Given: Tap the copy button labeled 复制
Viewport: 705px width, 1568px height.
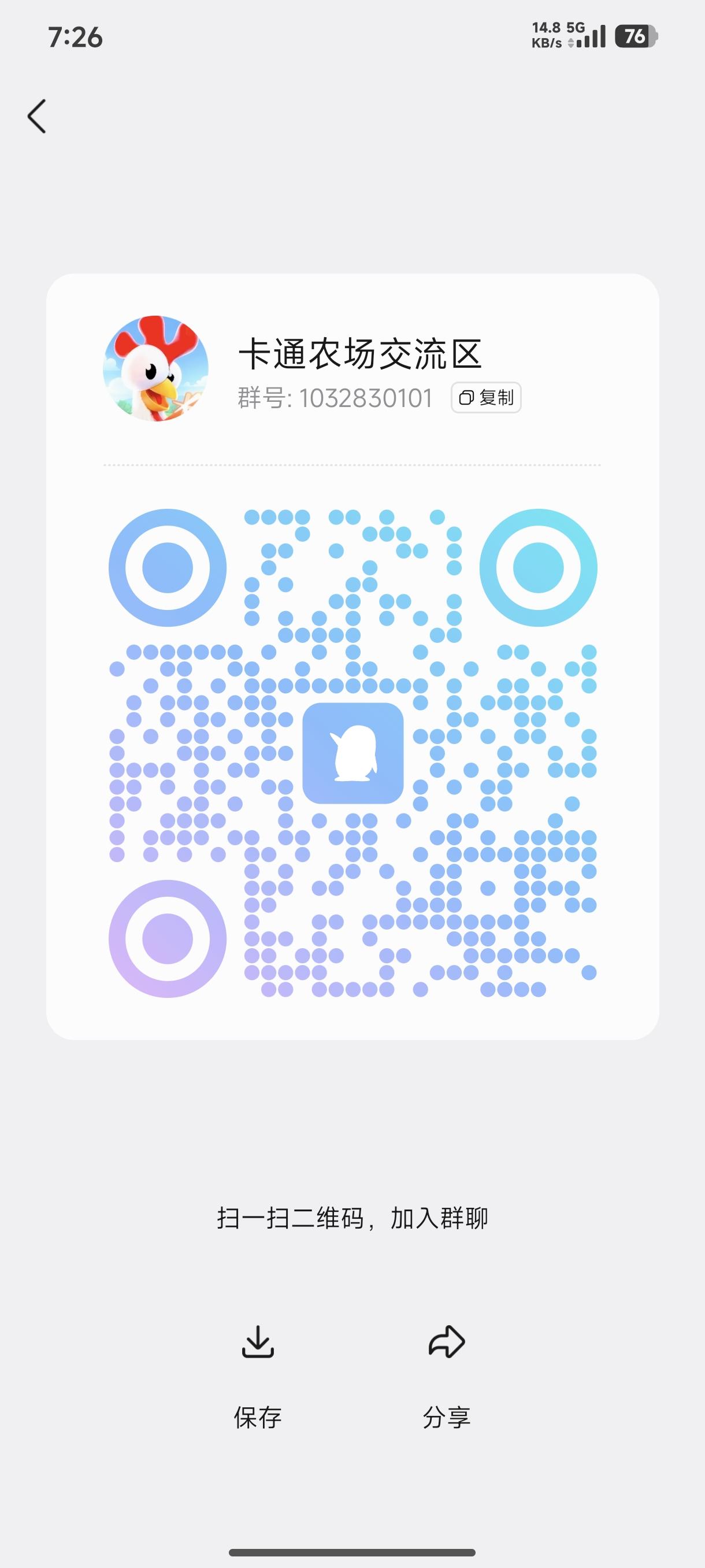Looking at the screenshot, I should tap(485, 397).
